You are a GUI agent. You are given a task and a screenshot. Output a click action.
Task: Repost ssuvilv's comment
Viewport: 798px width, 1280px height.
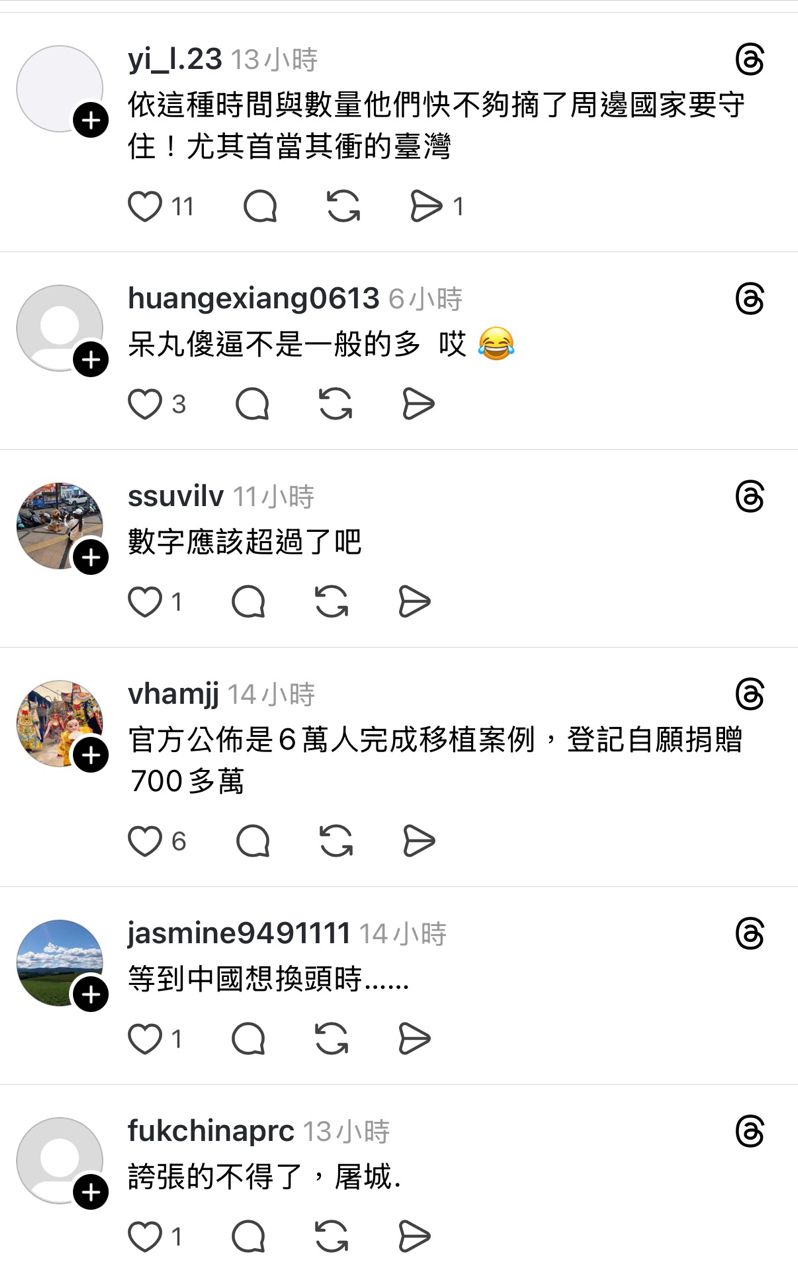pos(331,602)
